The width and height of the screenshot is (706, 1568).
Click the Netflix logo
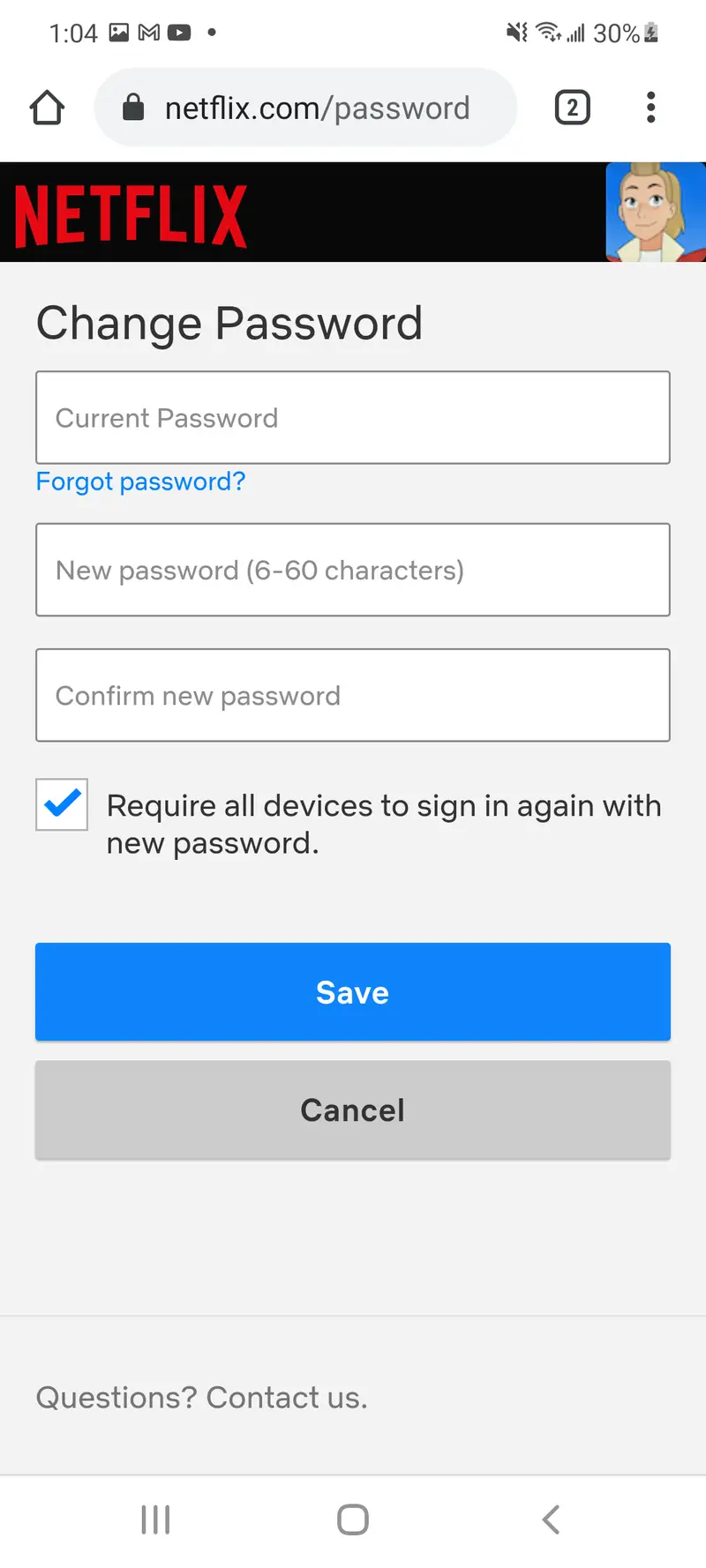(x=131, y=212)
